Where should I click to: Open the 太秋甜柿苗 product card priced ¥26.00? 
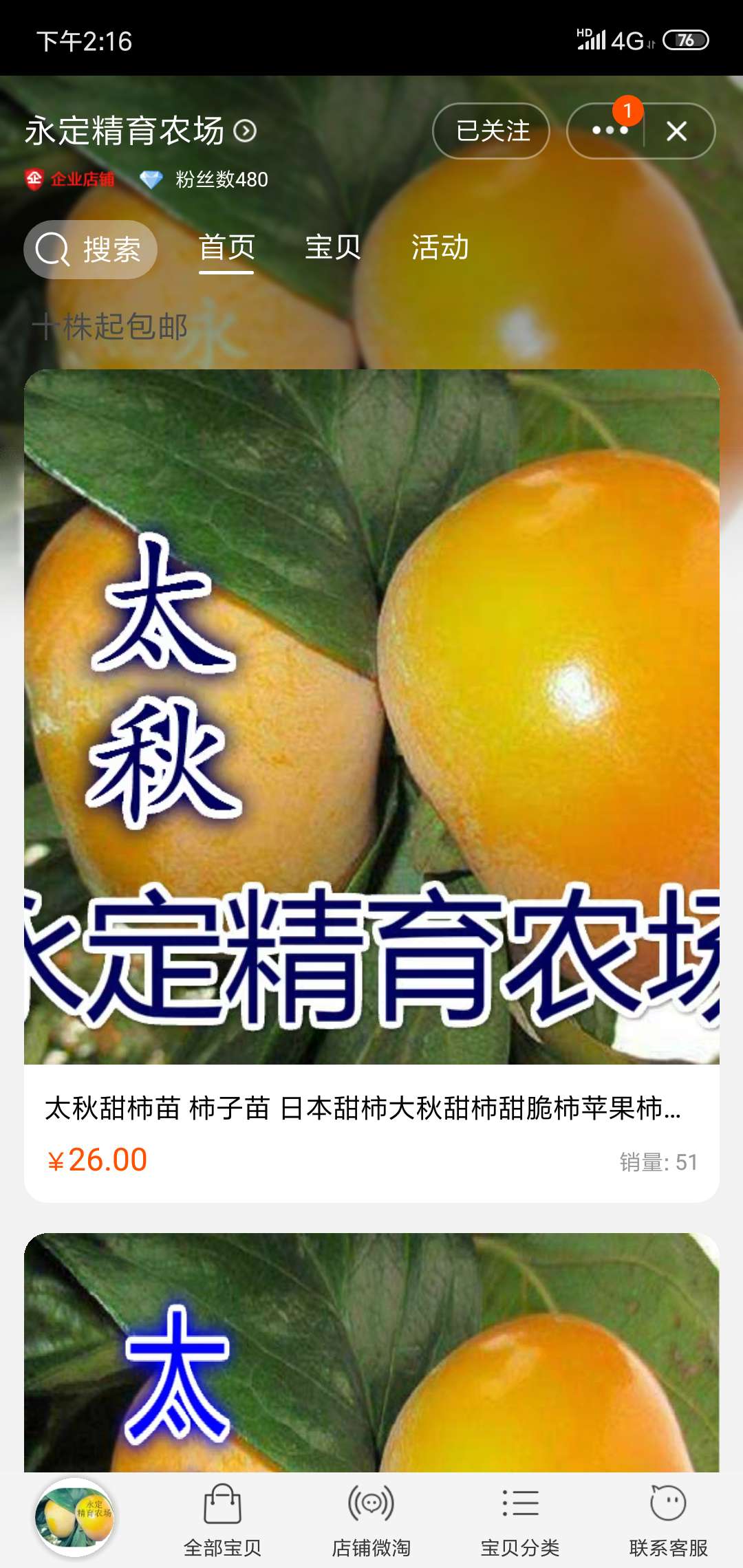(x=371, y=785)
